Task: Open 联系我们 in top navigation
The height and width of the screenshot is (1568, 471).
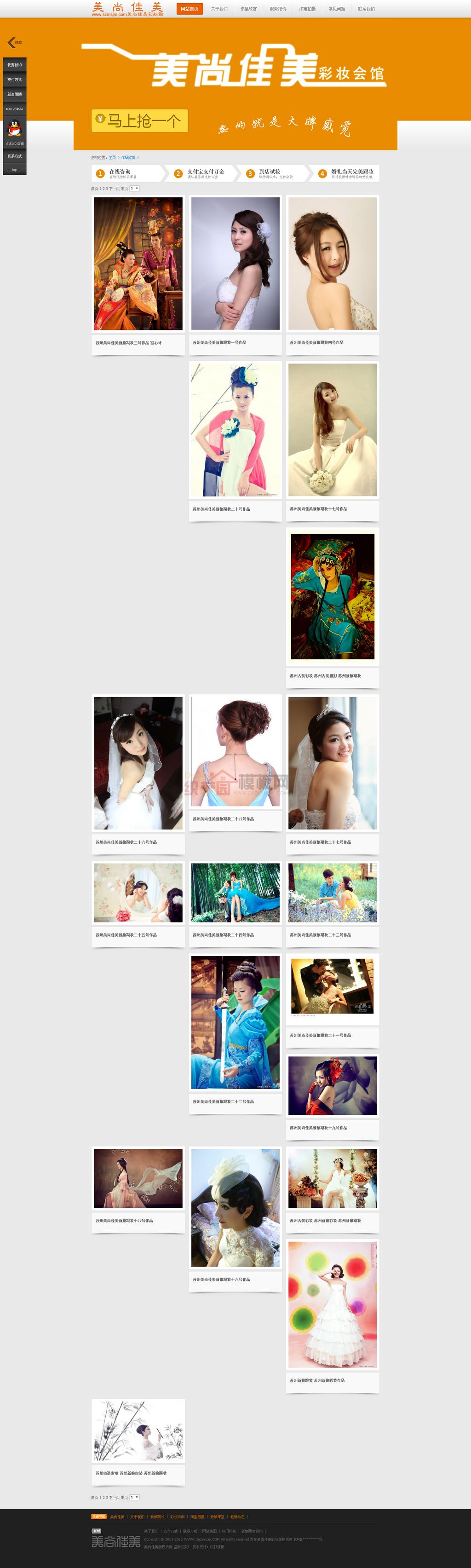Action: pos(366,9)
